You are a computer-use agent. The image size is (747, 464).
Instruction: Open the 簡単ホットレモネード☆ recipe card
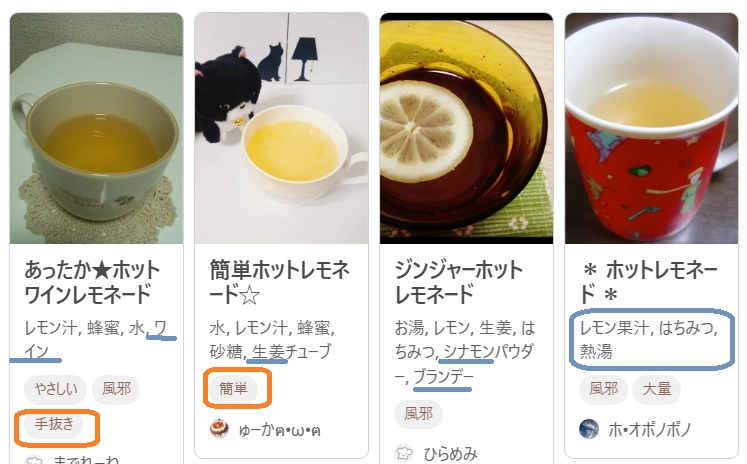[279, 281]
